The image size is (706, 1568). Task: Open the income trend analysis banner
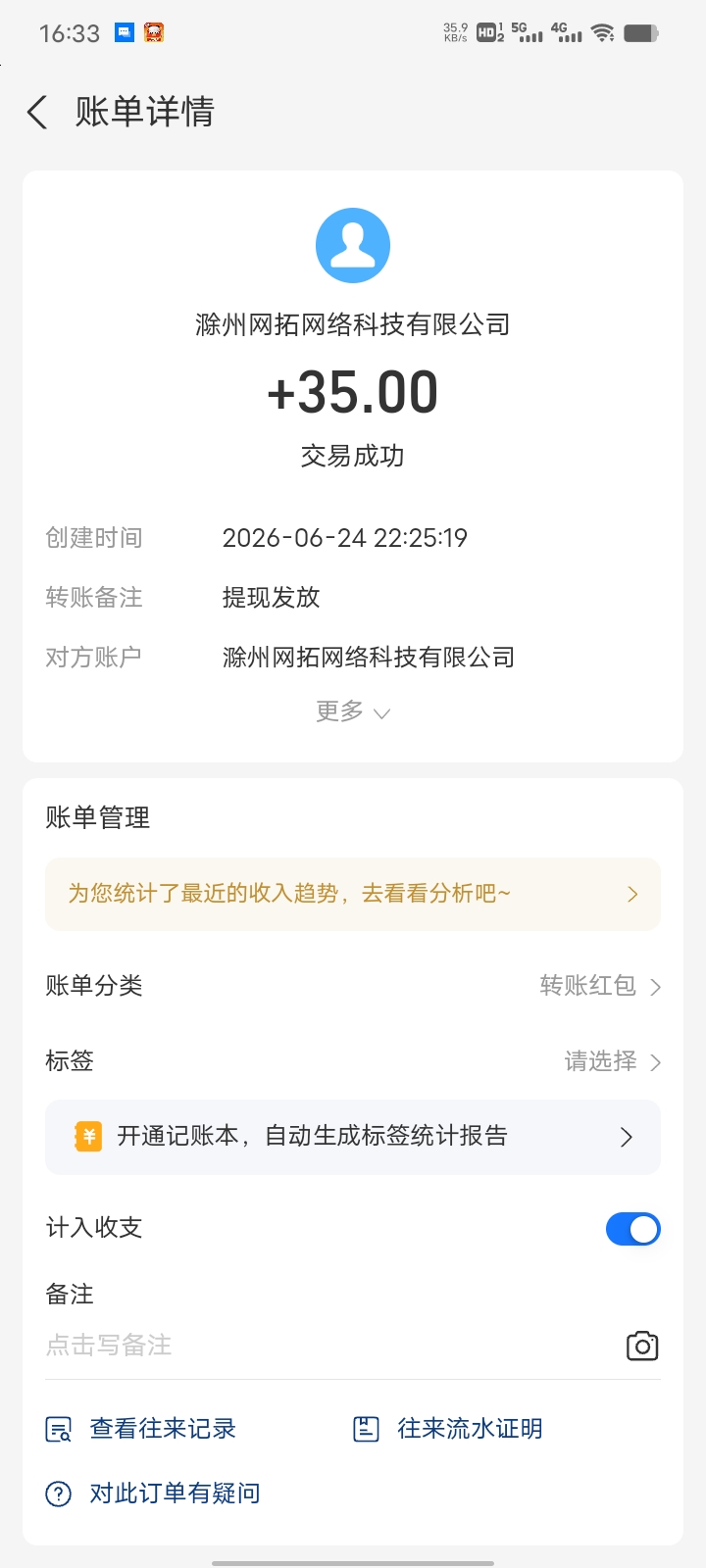click(353, 894)
